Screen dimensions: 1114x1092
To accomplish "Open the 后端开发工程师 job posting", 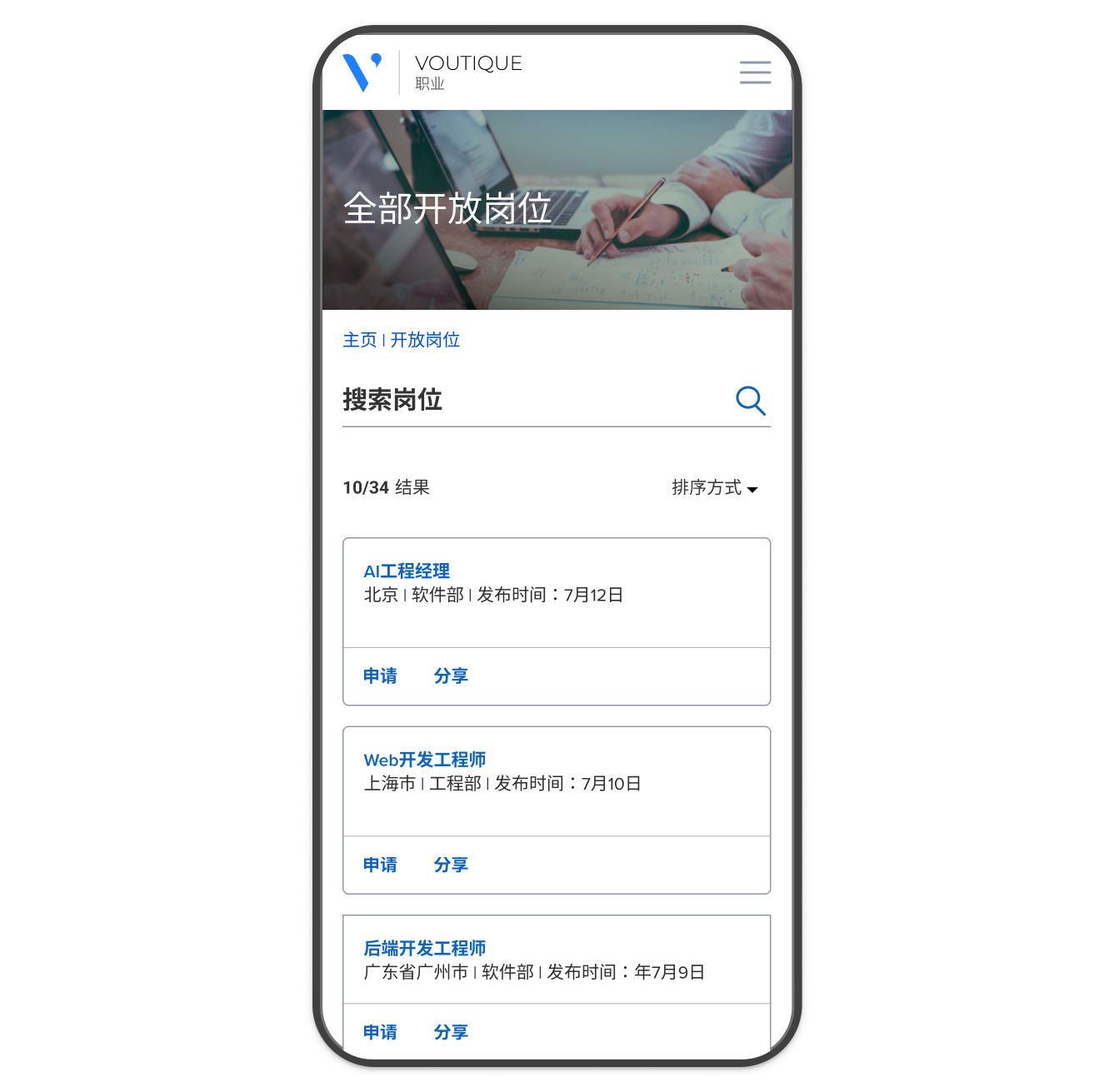I will click(x=425, y=949).
